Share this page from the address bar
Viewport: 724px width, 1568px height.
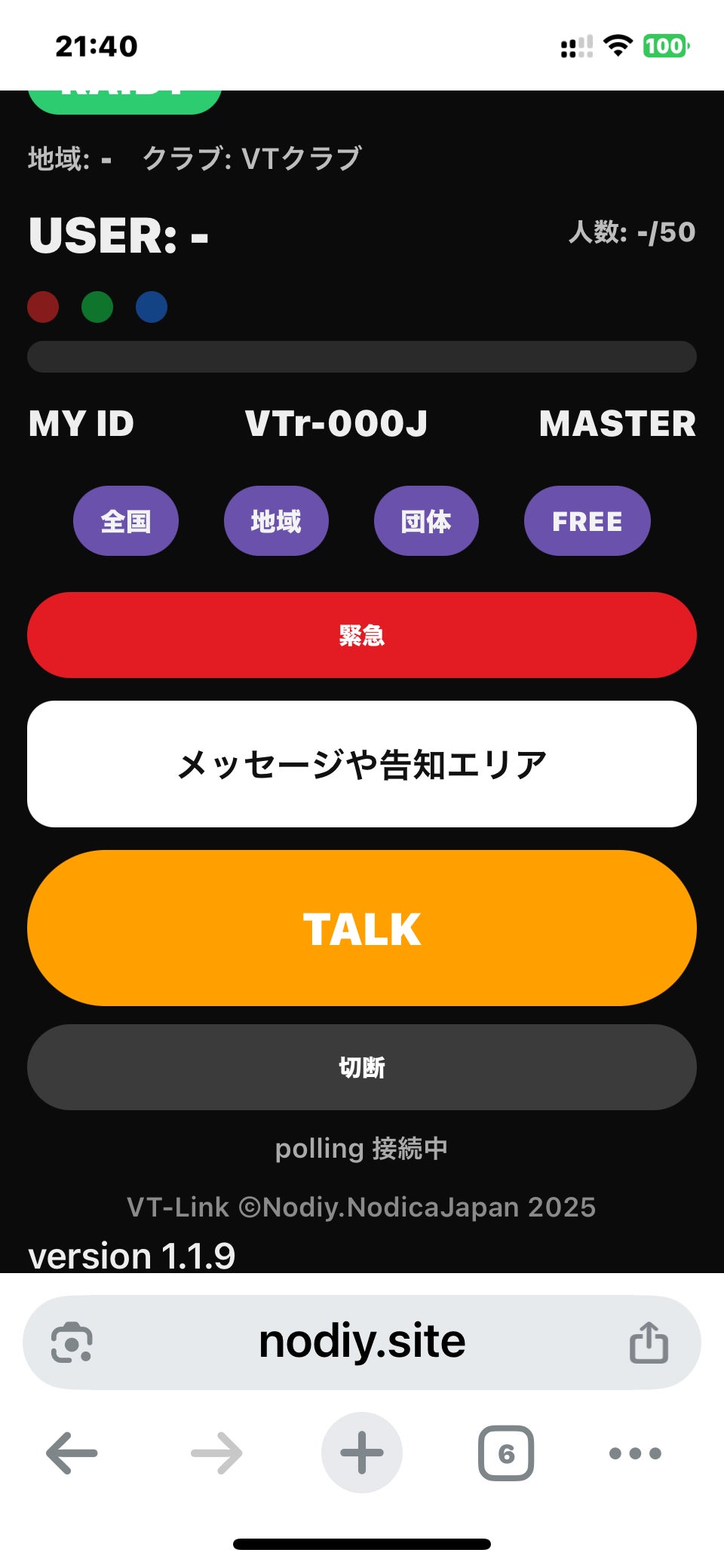point(649,1342)
